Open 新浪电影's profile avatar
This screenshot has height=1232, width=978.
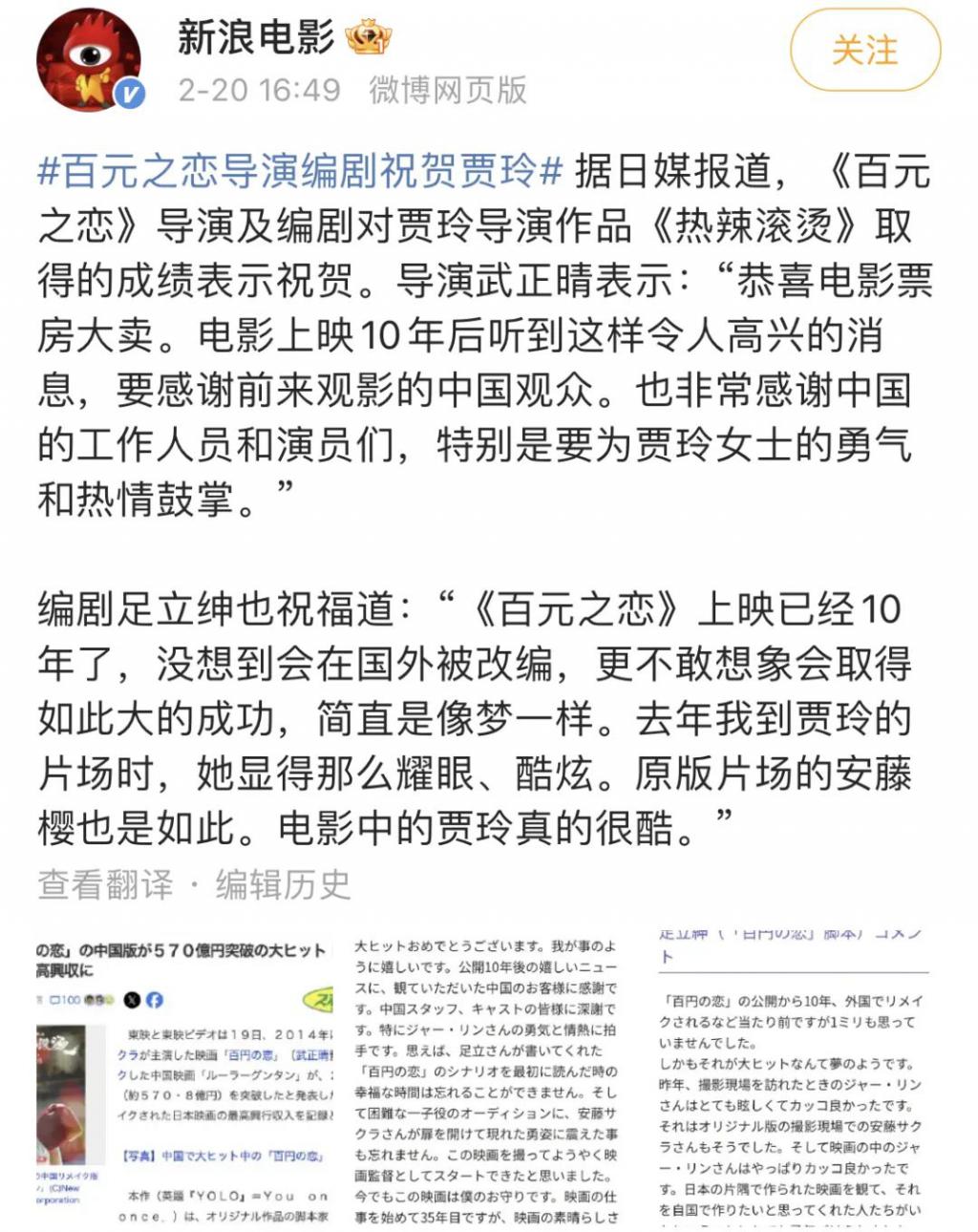click(x=89, y=60)
